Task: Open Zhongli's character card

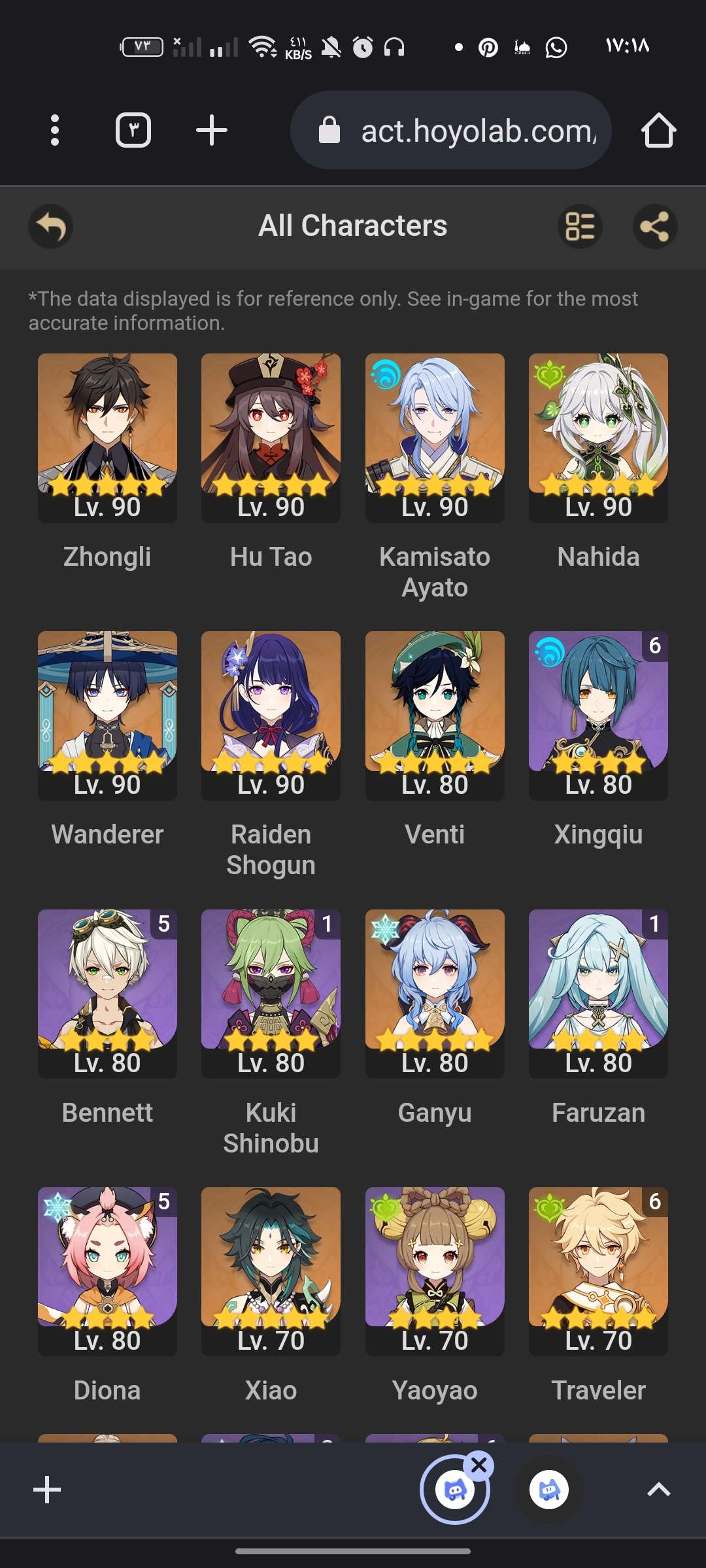Action: [107, 438]
